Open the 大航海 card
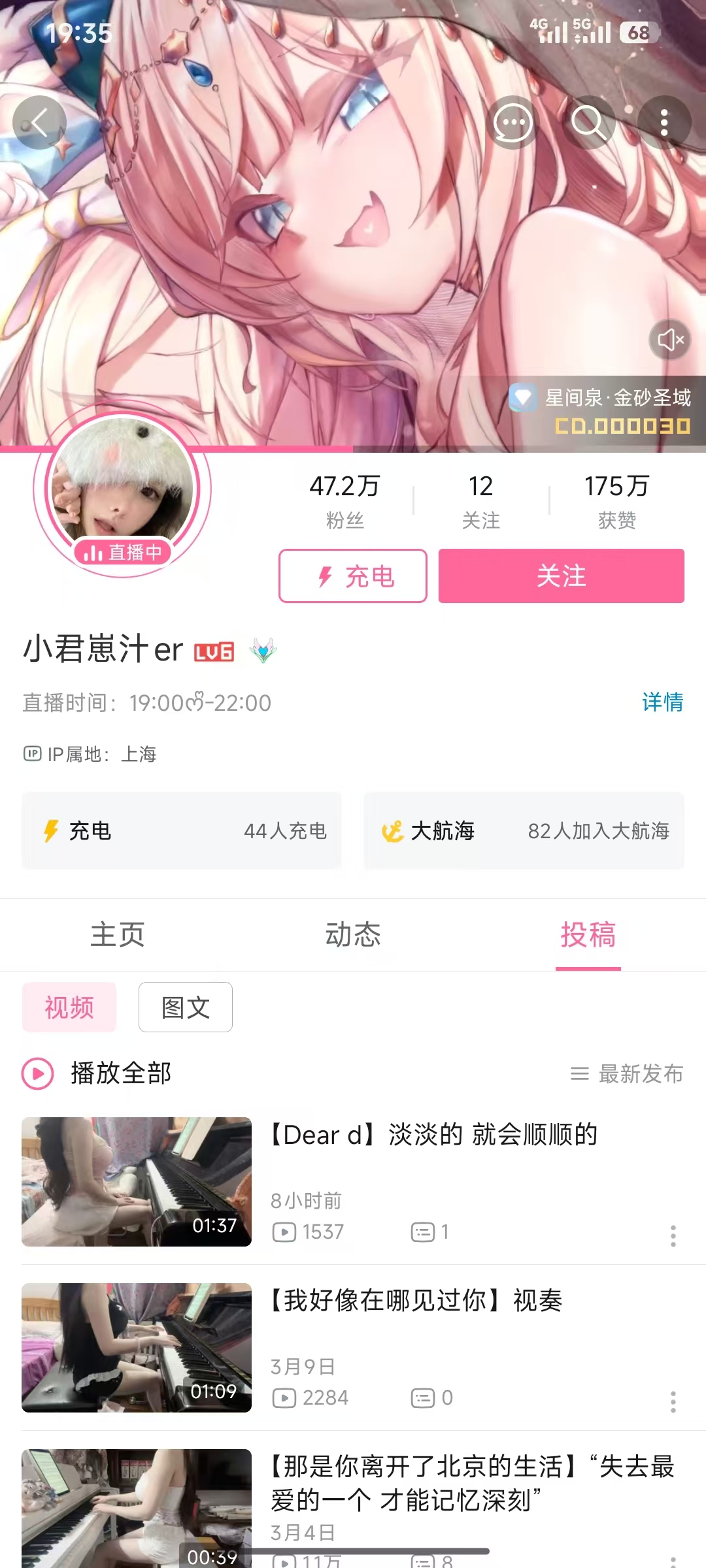The height and width of the screenshot is (1568, 706). (524, 830)
